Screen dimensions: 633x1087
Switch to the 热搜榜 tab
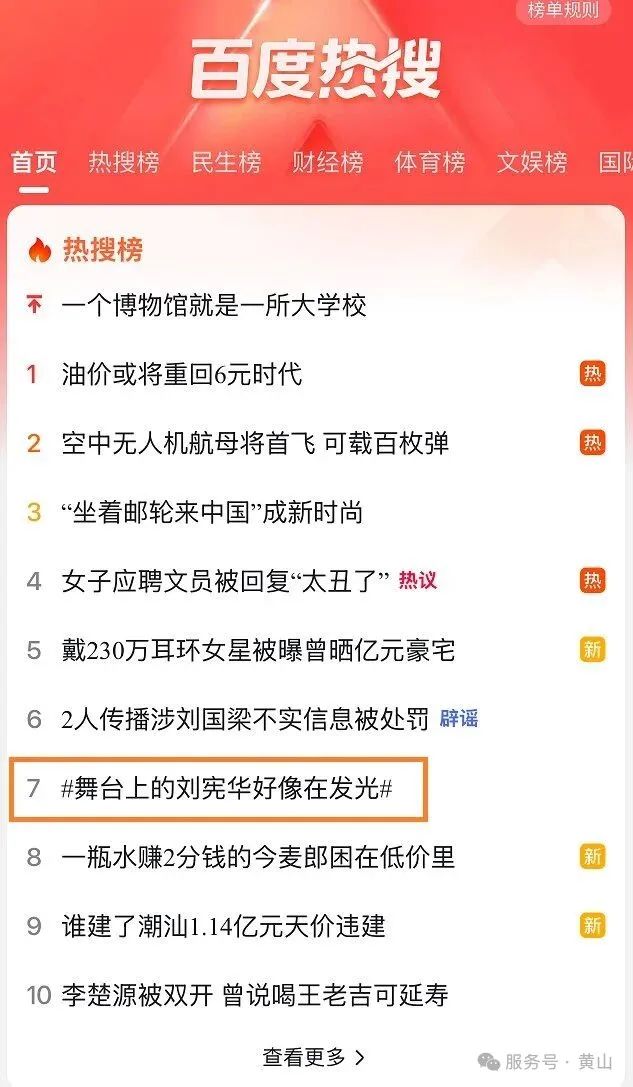click(x=123, y=162)
